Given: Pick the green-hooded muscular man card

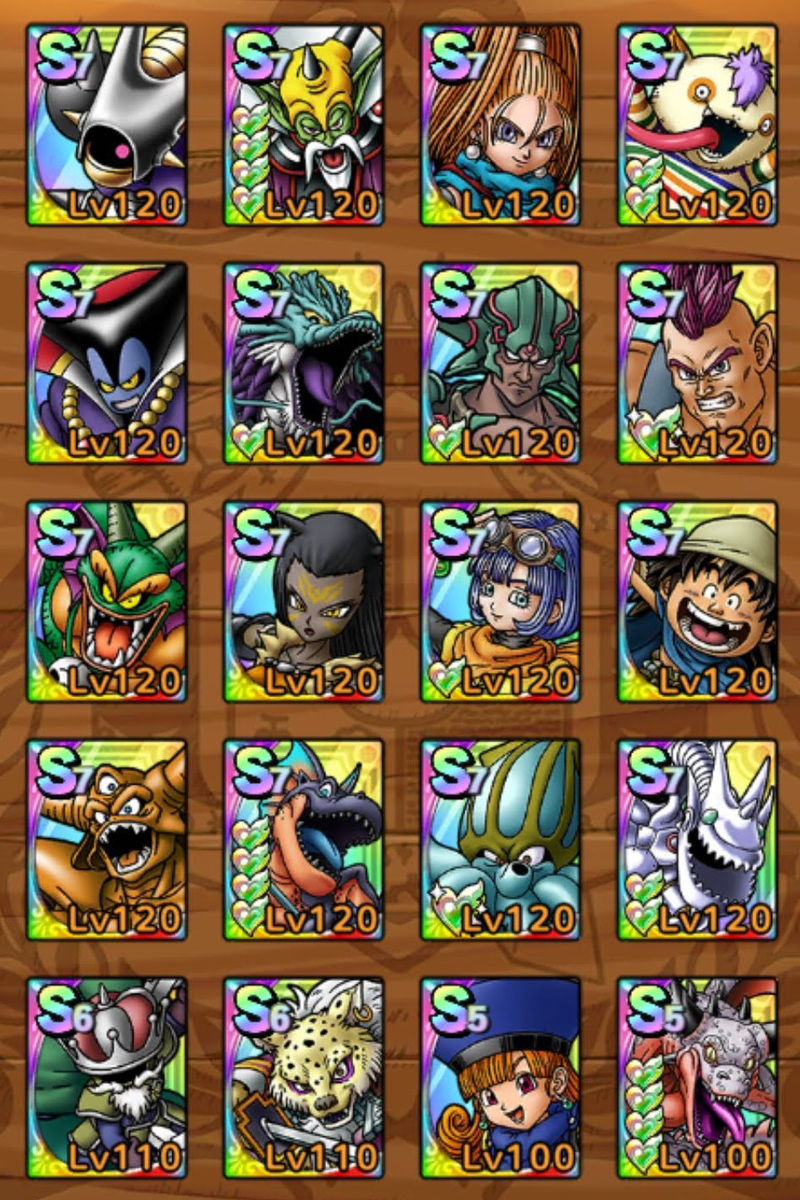Looking at the screenshot, I should pyautogui.click(x=500, y=363).
